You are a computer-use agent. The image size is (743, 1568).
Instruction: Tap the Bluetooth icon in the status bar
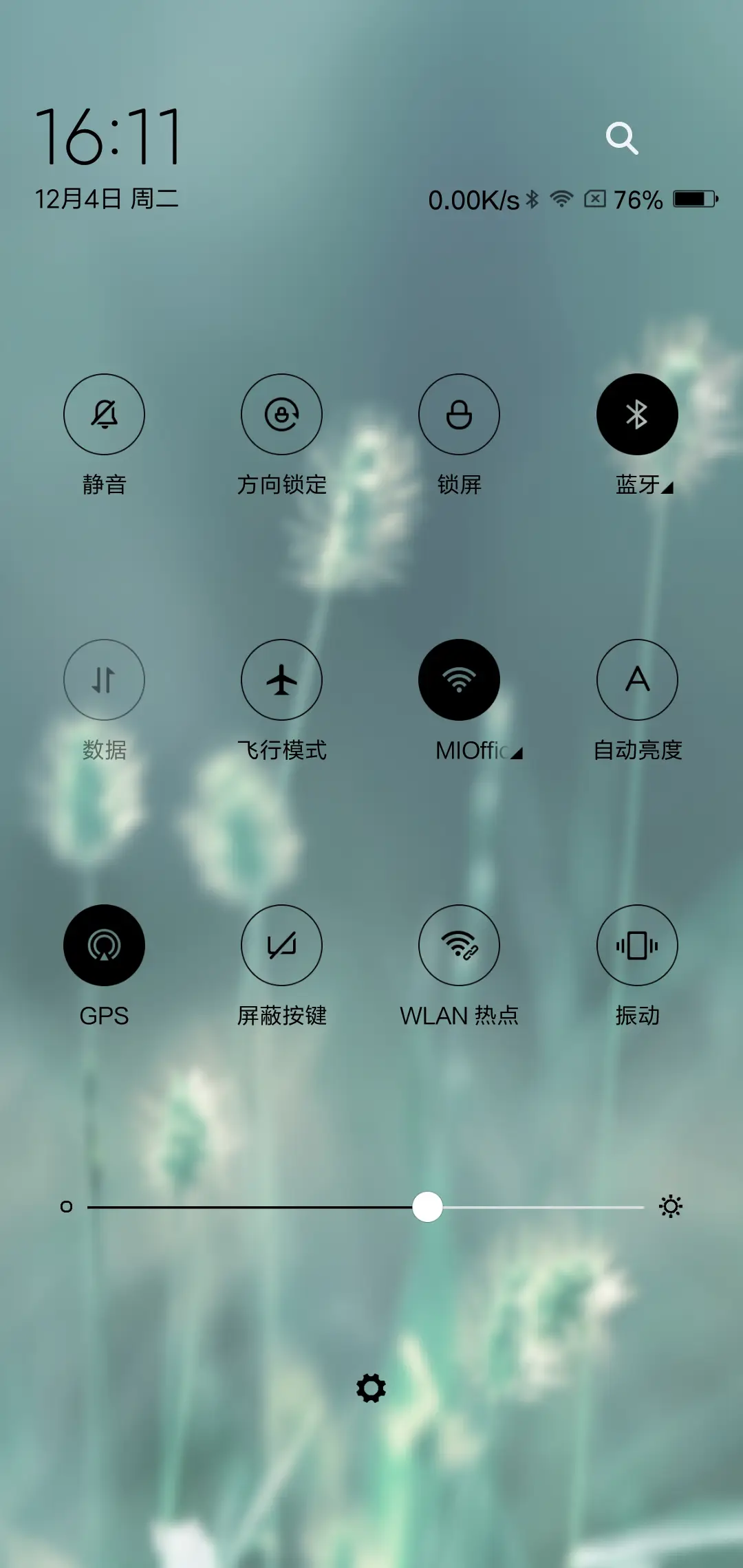click(531, 200)
